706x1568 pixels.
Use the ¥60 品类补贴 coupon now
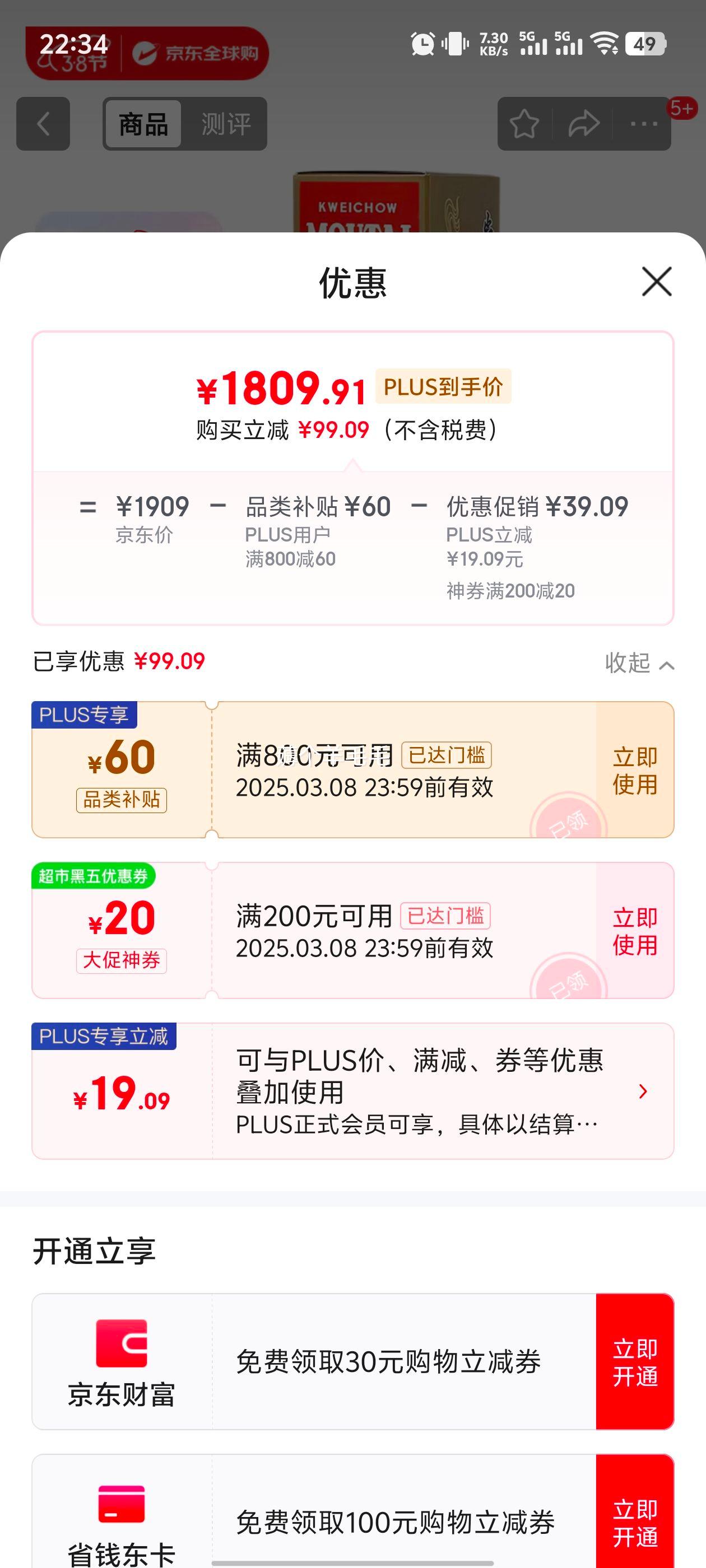tap(635, 770)
